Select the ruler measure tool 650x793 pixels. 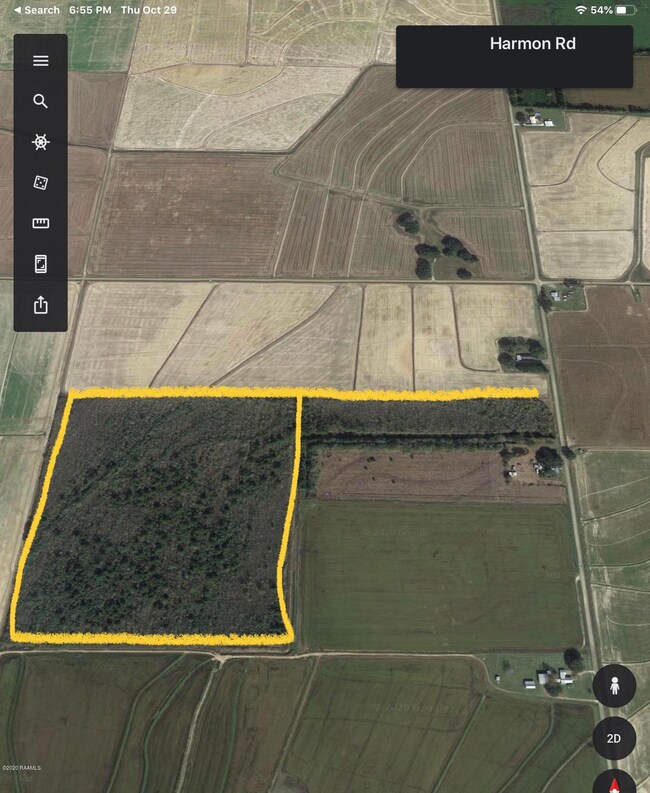coord(40,224)
